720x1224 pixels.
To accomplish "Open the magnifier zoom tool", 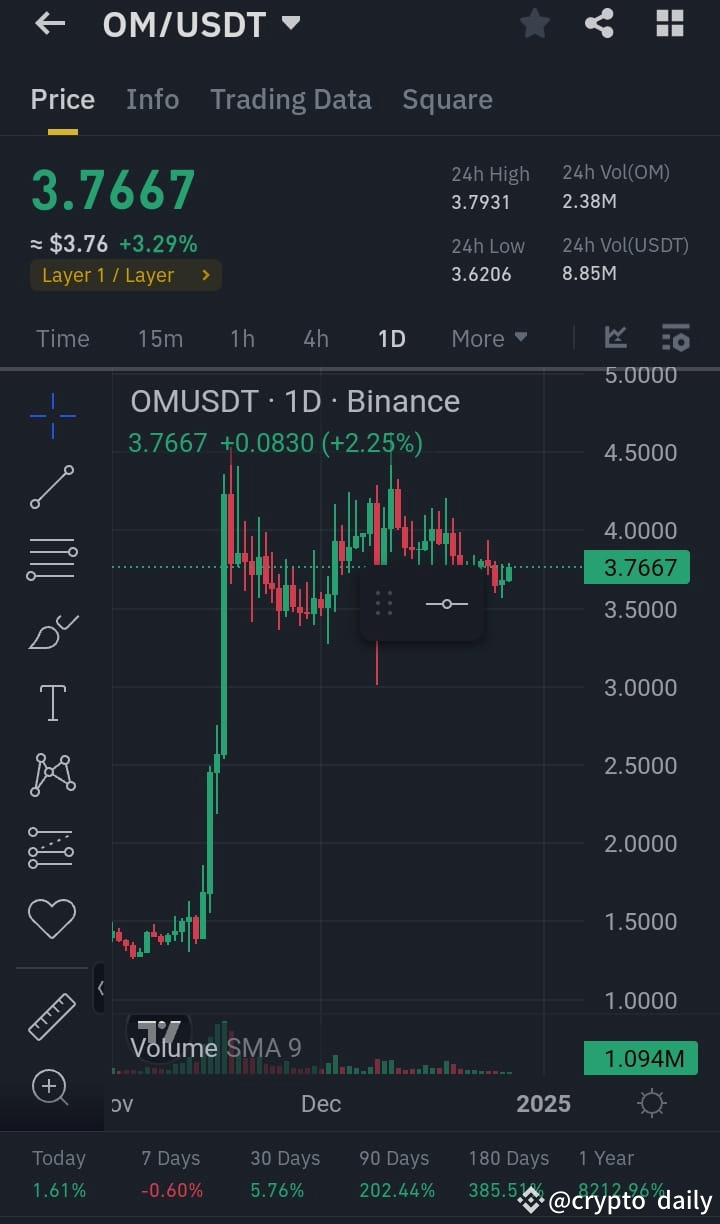I will pyautogui.click(x=51, y=1087).
